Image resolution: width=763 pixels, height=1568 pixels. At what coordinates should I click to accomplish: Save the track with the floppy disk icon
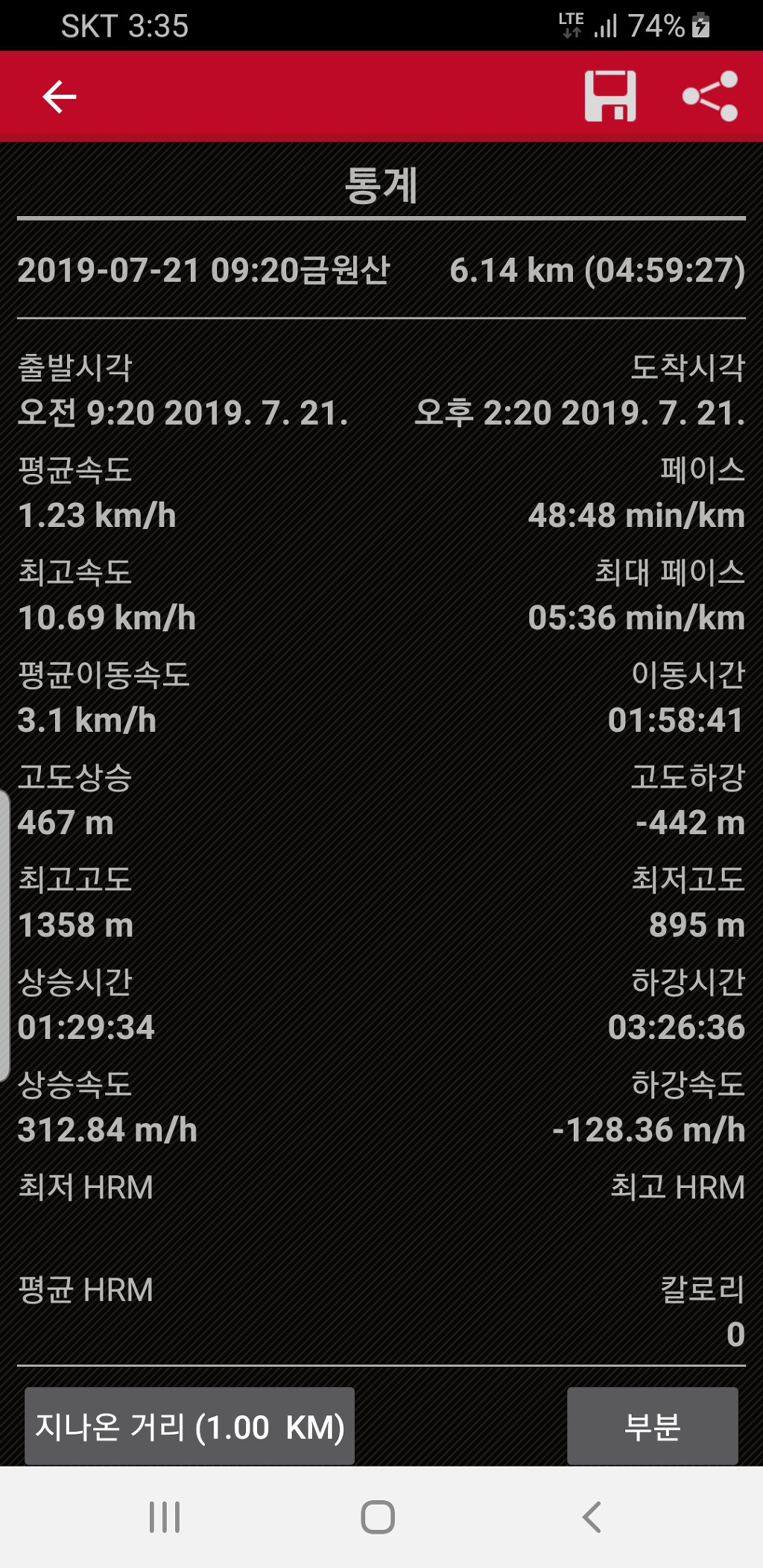(610, 96)
